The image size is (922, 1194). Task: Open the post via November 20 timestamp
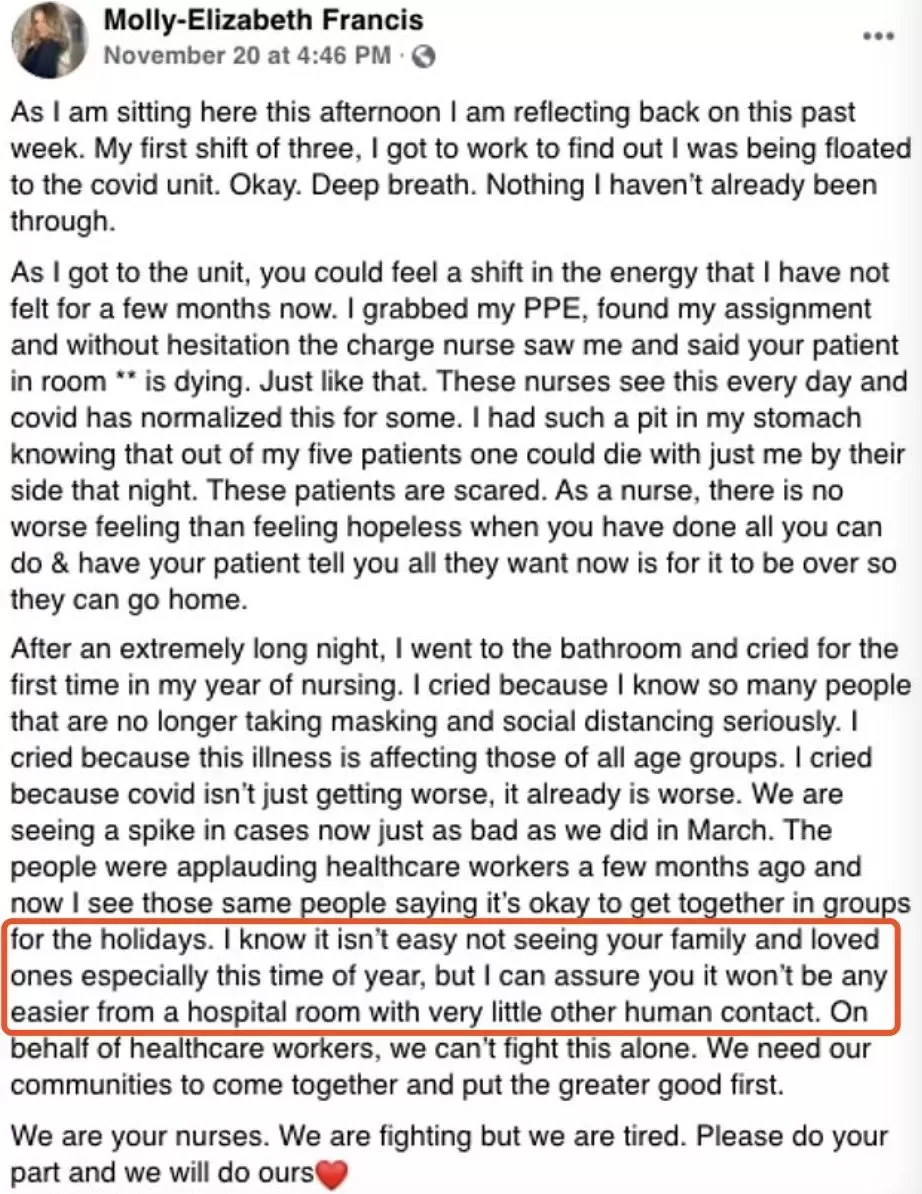coord(247,56)
